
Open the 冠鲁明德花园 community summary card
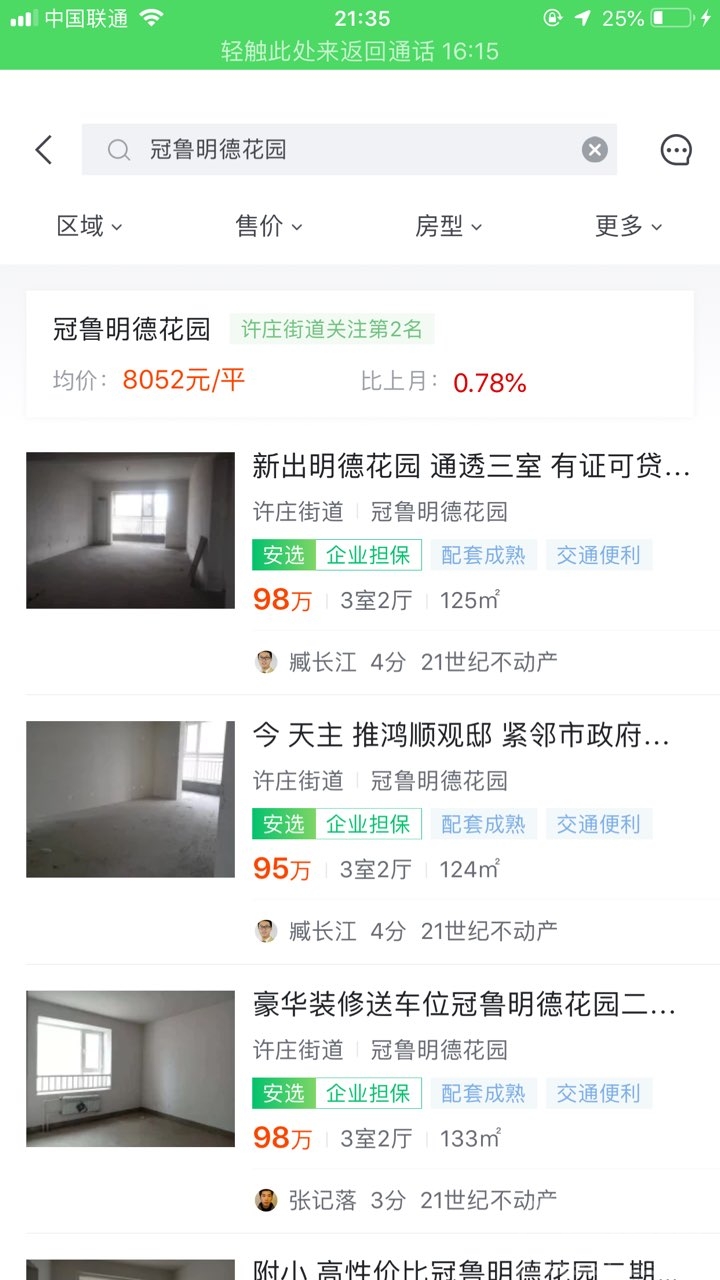360,354
